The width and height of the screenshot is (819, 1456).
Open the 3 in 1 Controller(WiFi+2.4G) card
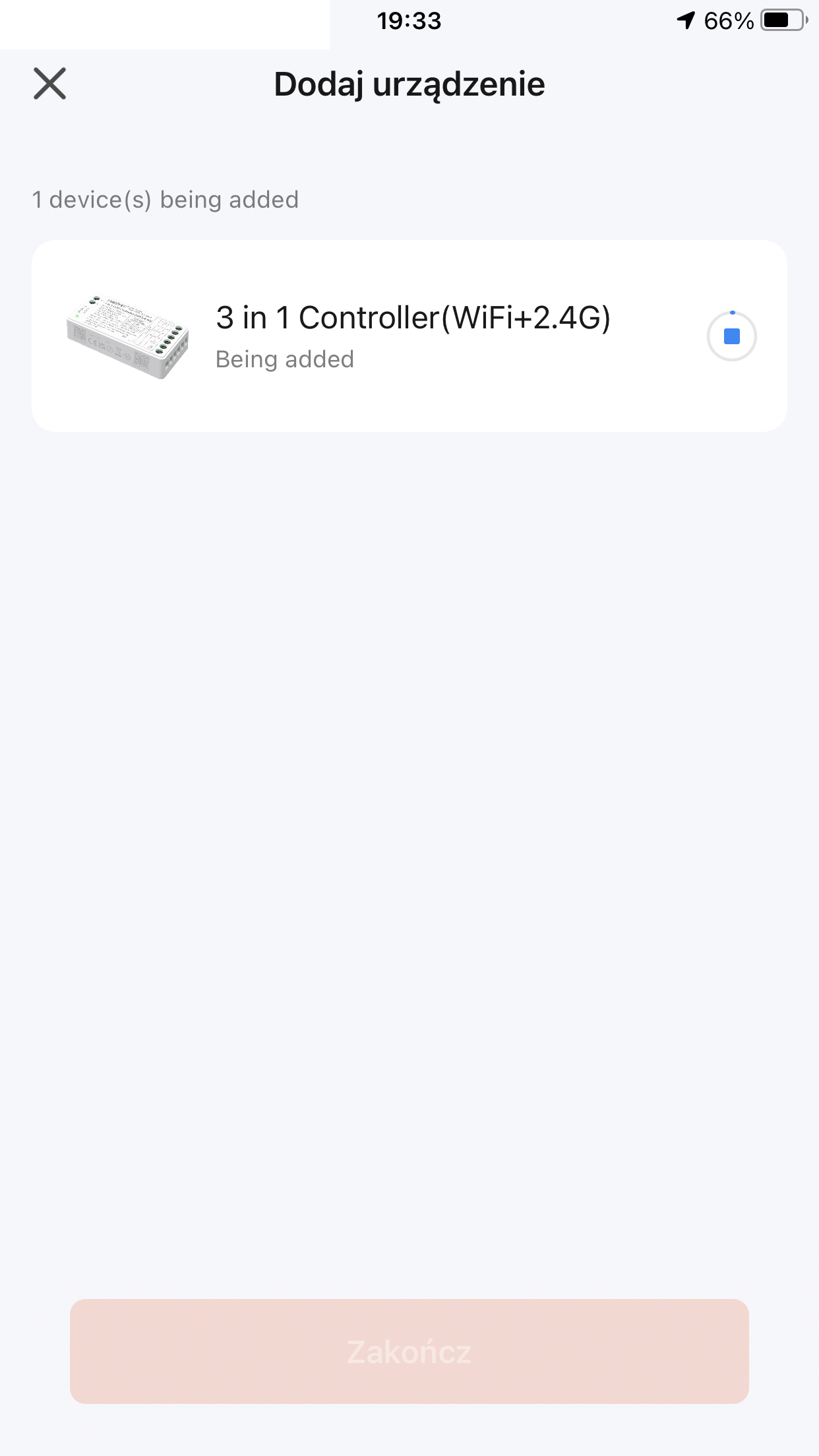pos(409,336)
